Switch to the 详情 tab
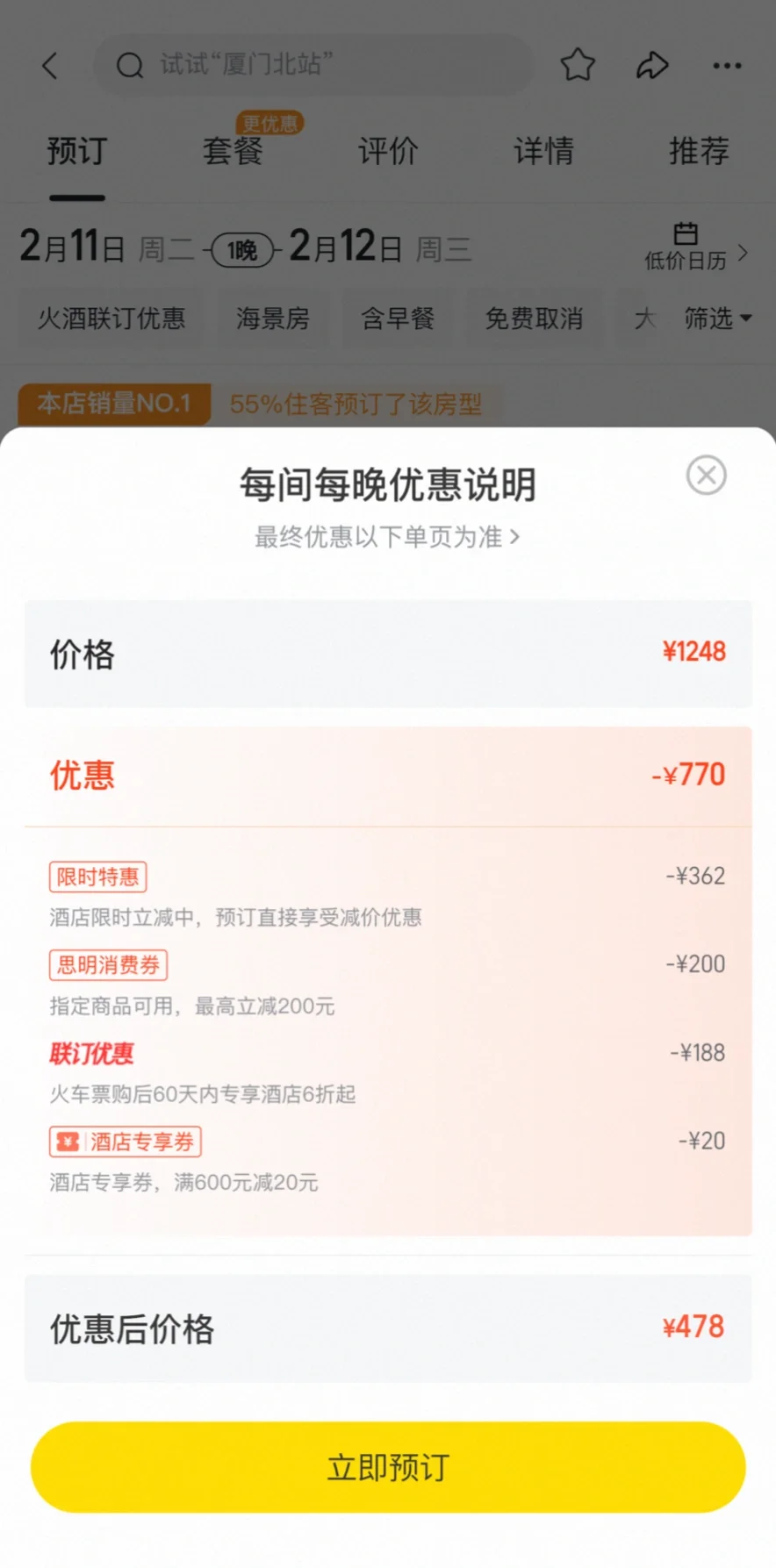 pos(543,151)
